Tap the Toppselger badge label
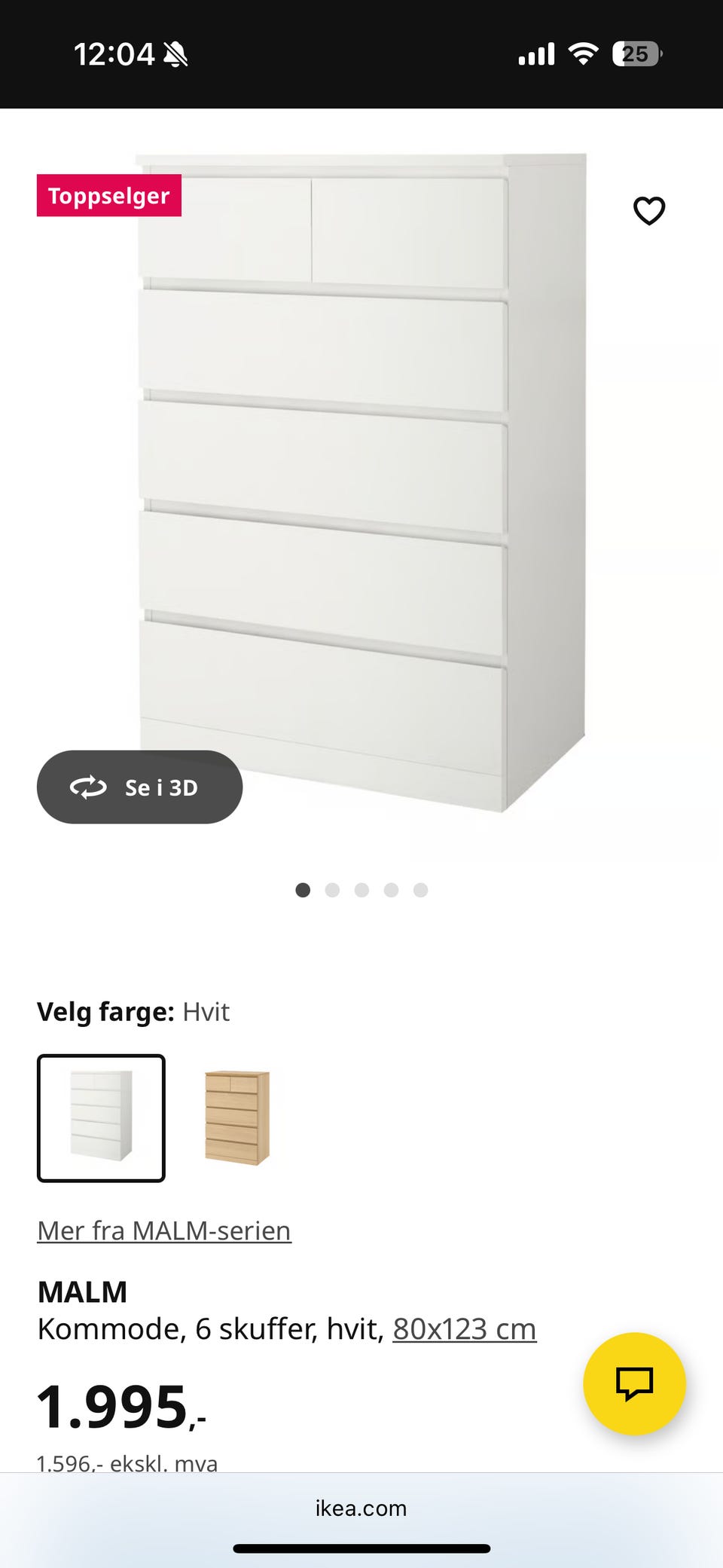The height and width of the screenshot is (1568, 723). pos(108,196)
